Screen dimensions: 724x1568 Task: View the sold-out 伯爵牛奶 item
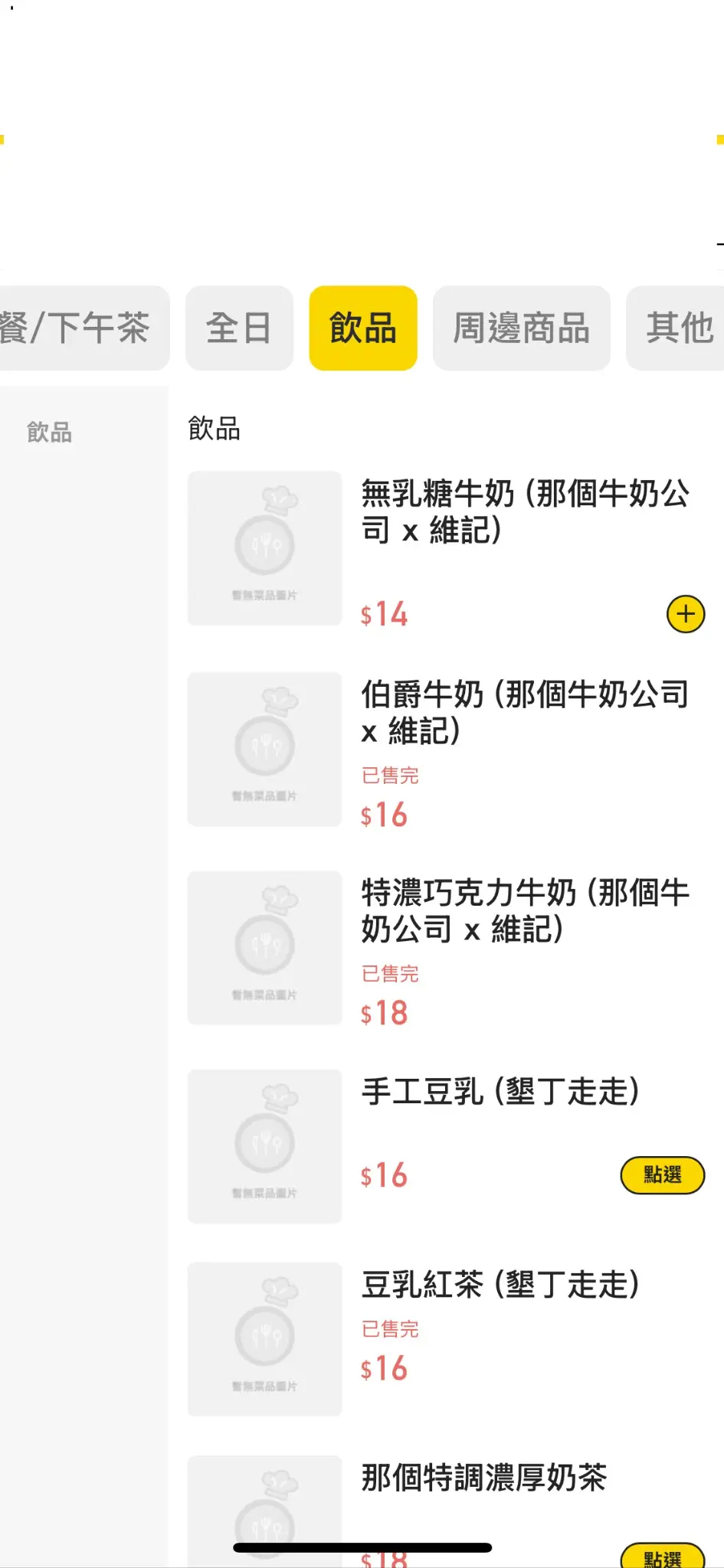[x=525, y=712]
